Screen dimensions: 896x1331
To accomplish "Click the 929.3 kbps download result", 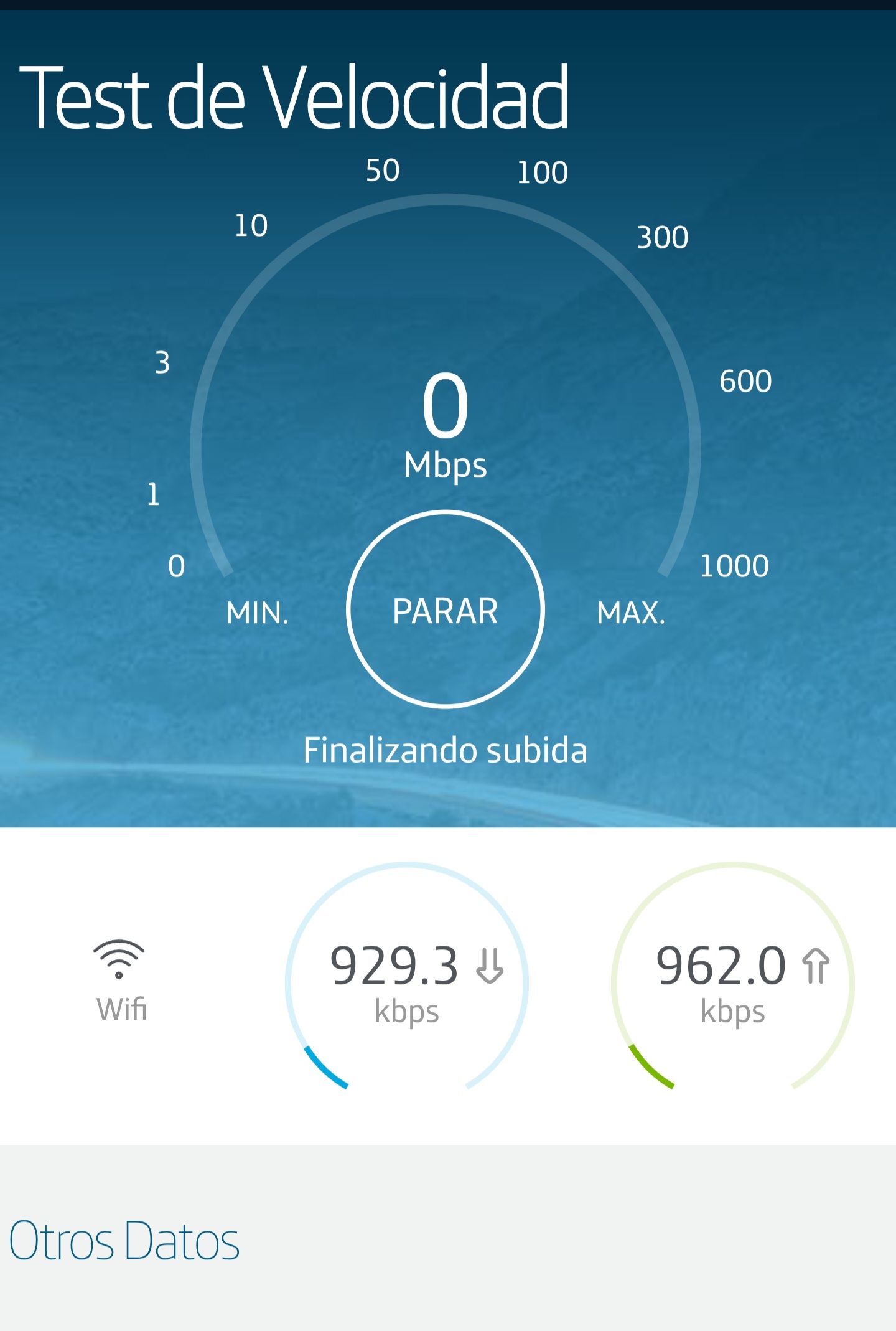I will point(399,965).
